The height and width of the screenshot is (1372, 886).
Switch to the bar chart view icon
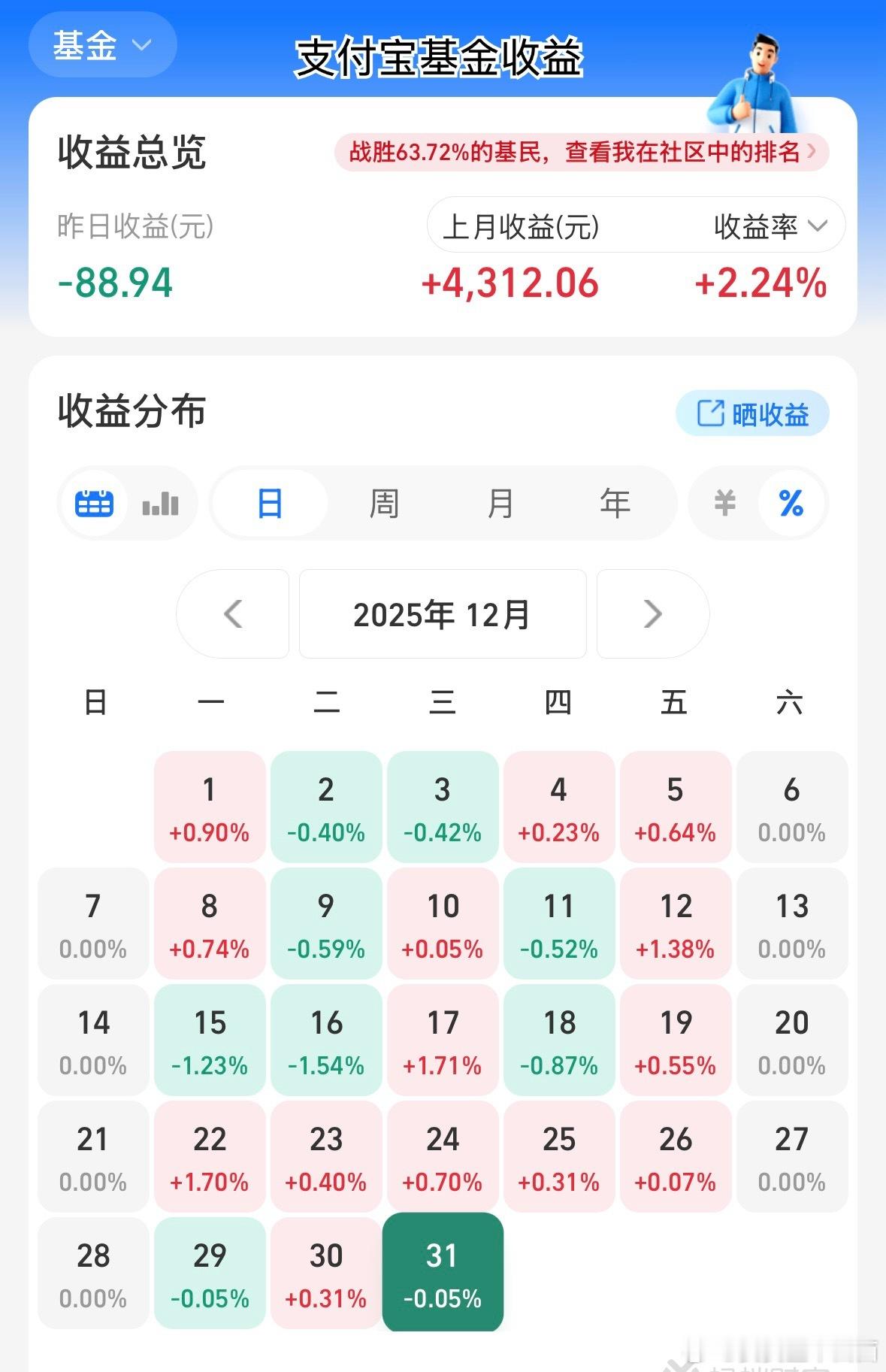pyautogui.click(x=160, y=504)
